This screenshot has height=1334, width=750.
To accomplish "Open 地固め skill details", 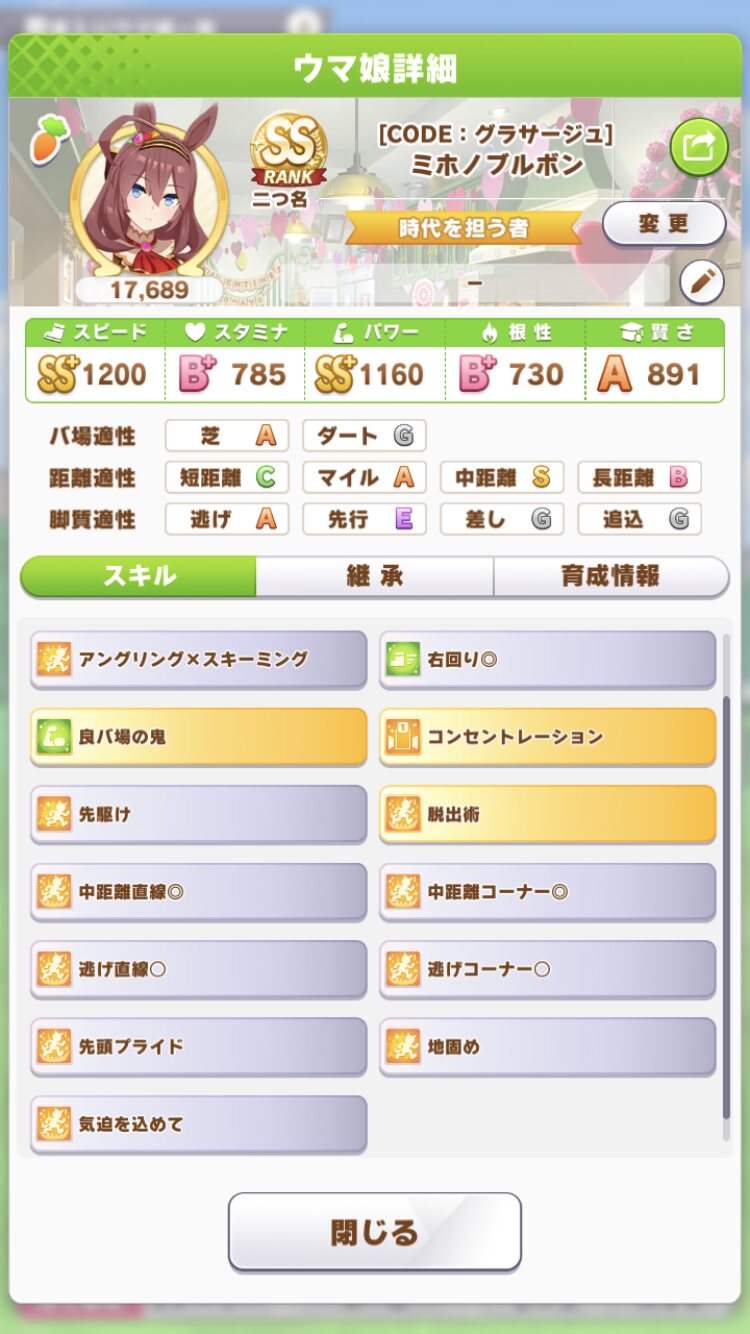I will (x=547, y=1046).
